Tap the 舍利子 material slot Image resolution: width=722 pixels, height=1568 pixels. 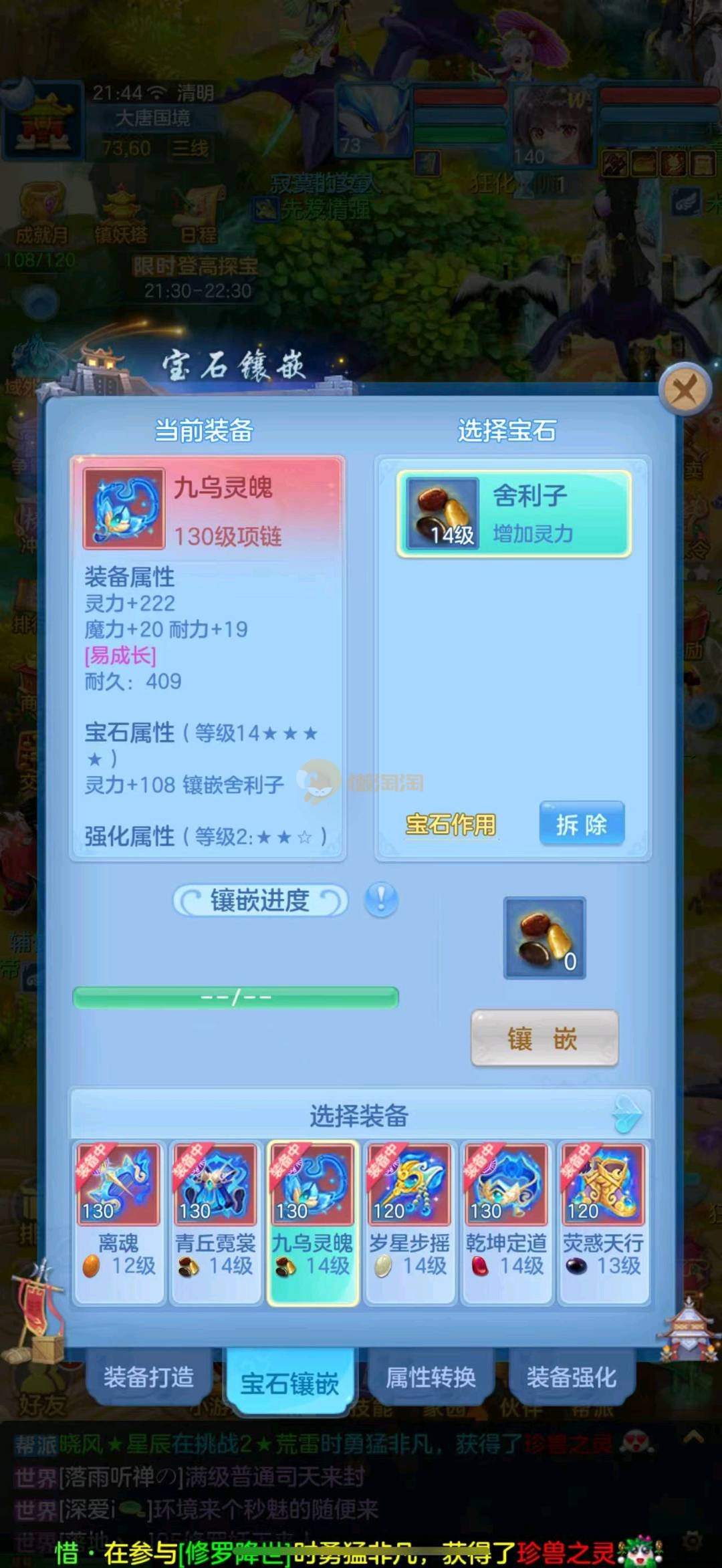544,938
